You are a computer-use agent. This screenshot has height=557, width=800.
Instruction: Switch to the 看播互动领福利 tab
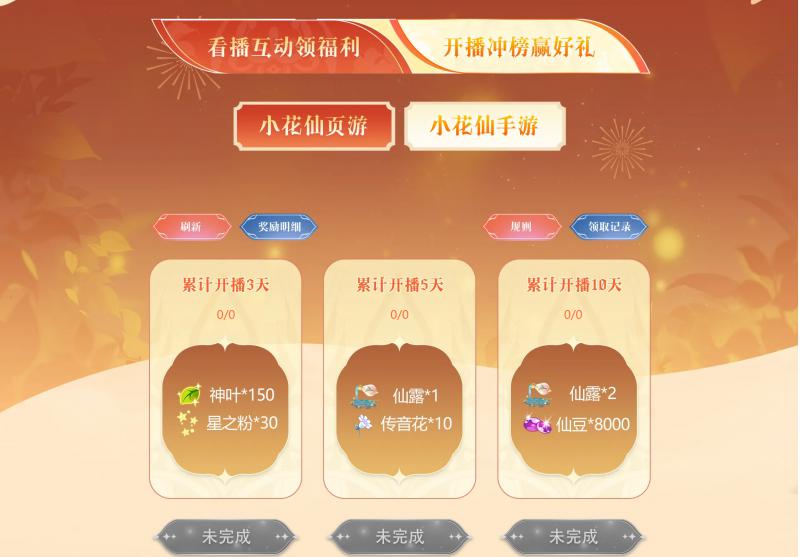point(283,47)
